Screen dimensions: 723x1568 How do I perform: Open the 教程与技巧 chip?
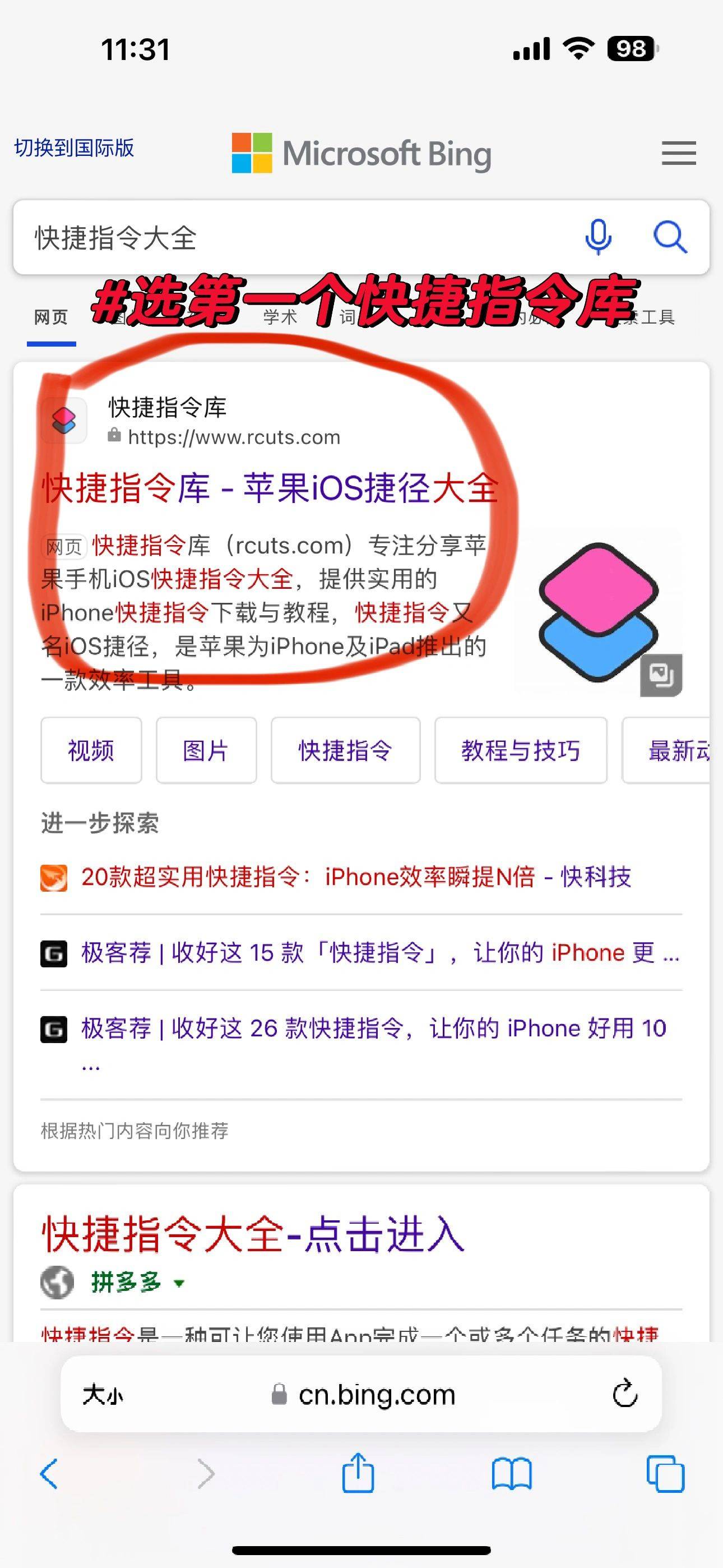[520, 750]
